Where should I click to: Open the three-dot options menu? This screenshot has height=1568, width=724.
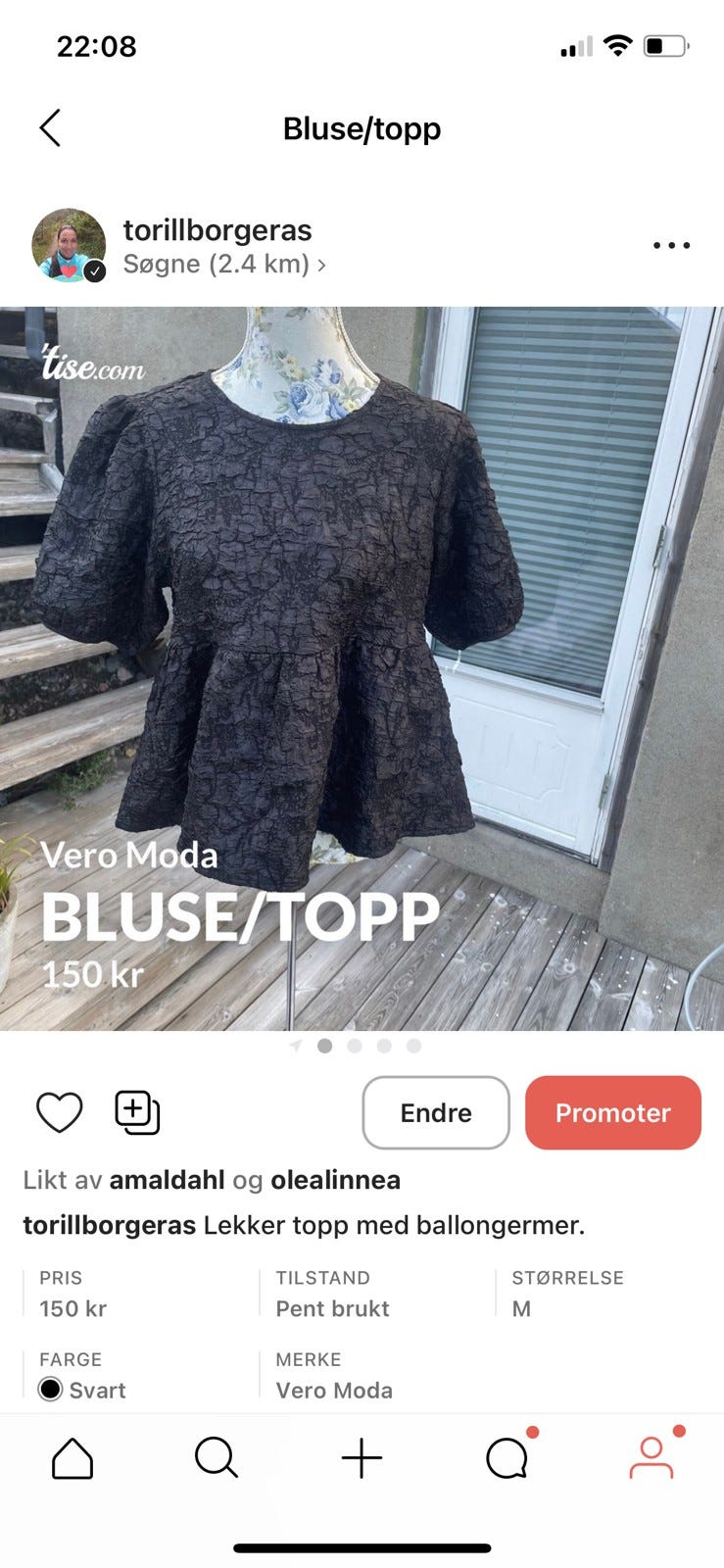click(x=670, y=245)
